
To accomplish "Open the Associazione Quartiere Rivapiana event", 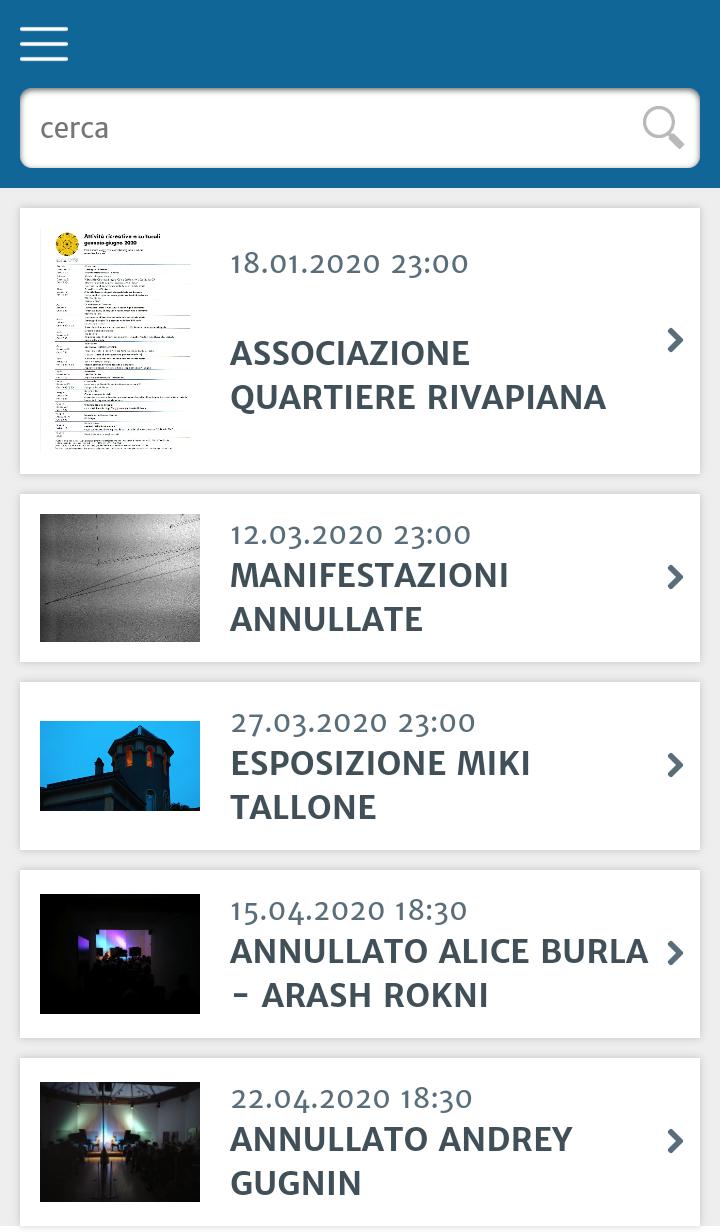I will (360, 341).
